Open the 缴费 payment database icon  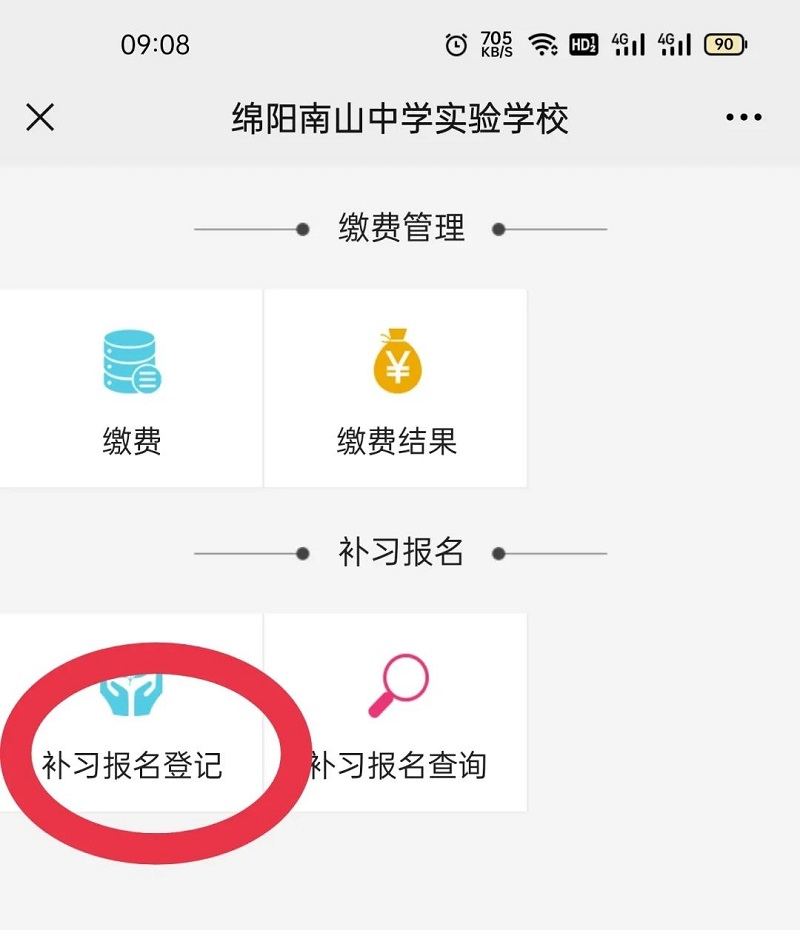[x=130, y=362]
